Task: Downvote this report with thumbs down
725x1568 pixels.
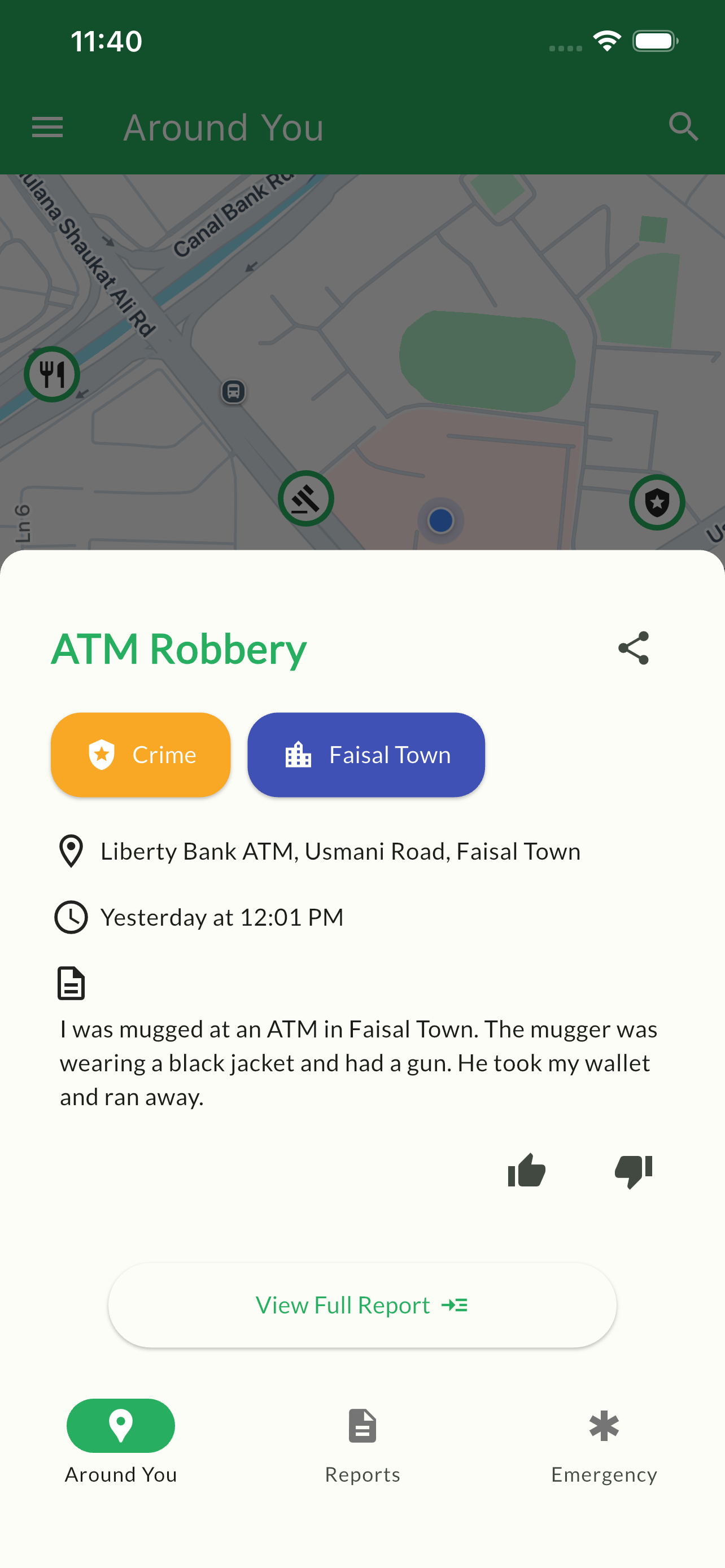Action: 633,1171
